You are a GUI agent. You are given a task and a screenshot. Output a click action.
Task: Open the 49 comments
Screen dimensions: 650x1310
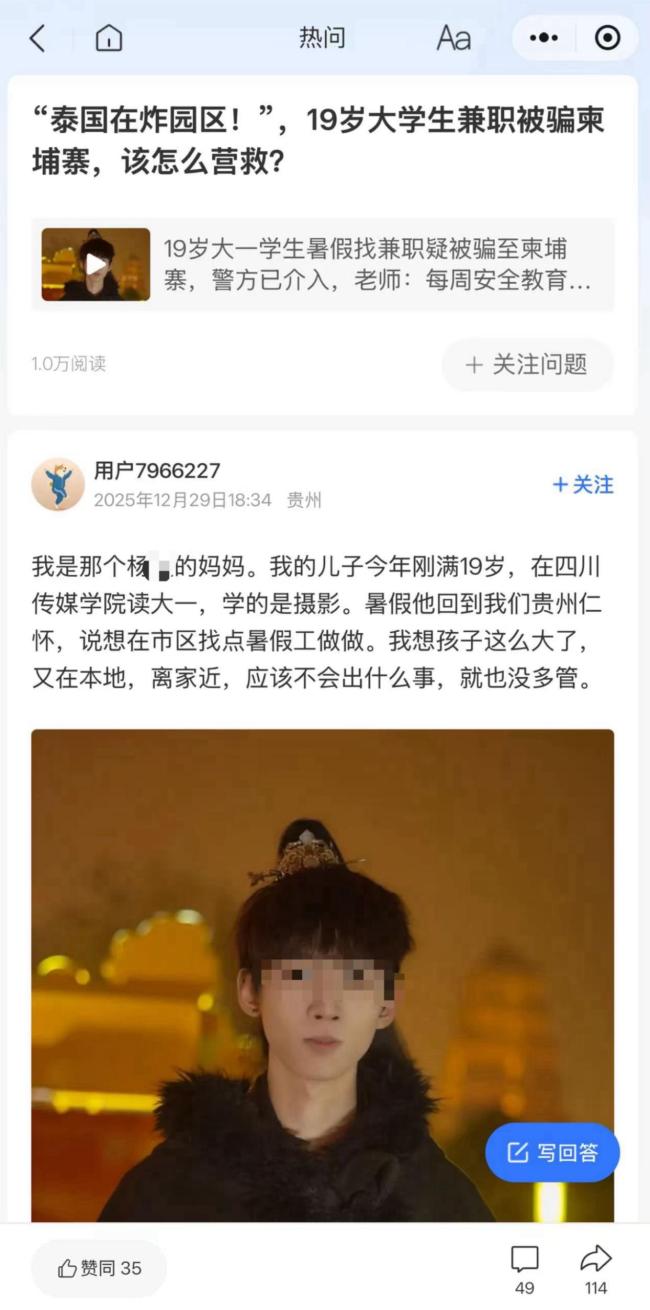tap(524, 1265)
